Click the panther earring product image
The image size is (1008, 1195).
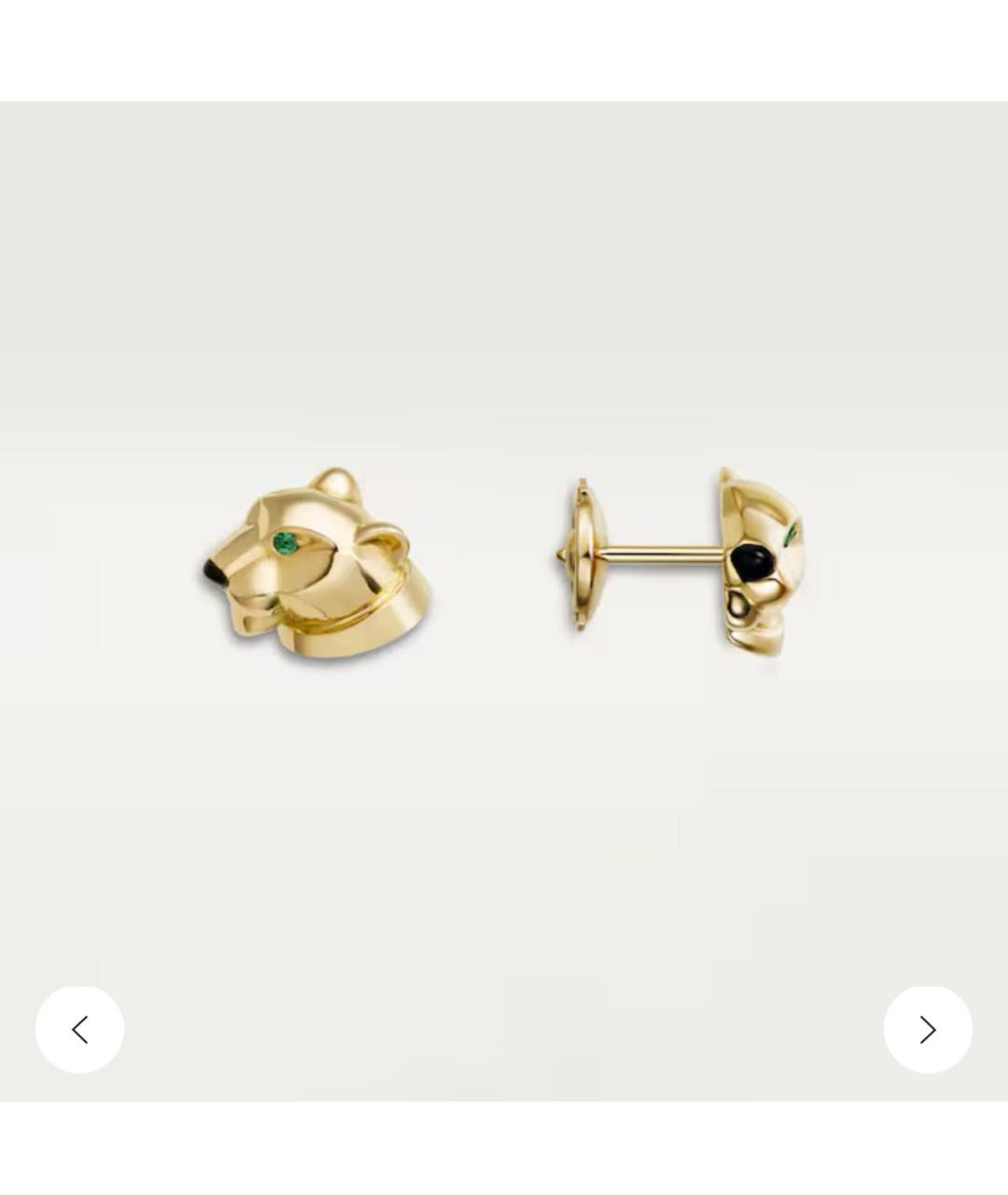click(x=504, y=560)
